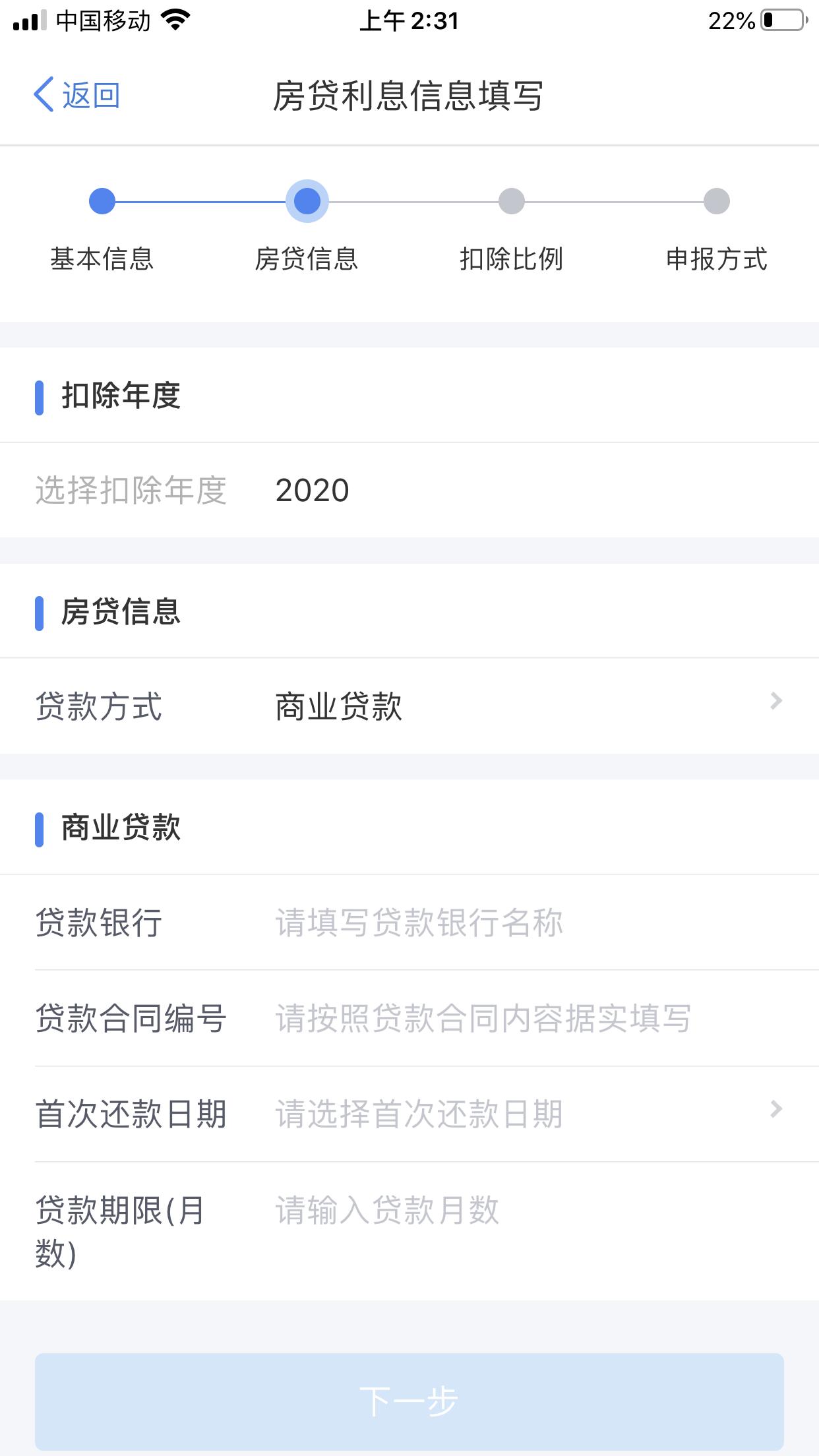Tap the 扣除比例 step circle indicator
This screenshot has height=1456, width=819.
point(512,203)
